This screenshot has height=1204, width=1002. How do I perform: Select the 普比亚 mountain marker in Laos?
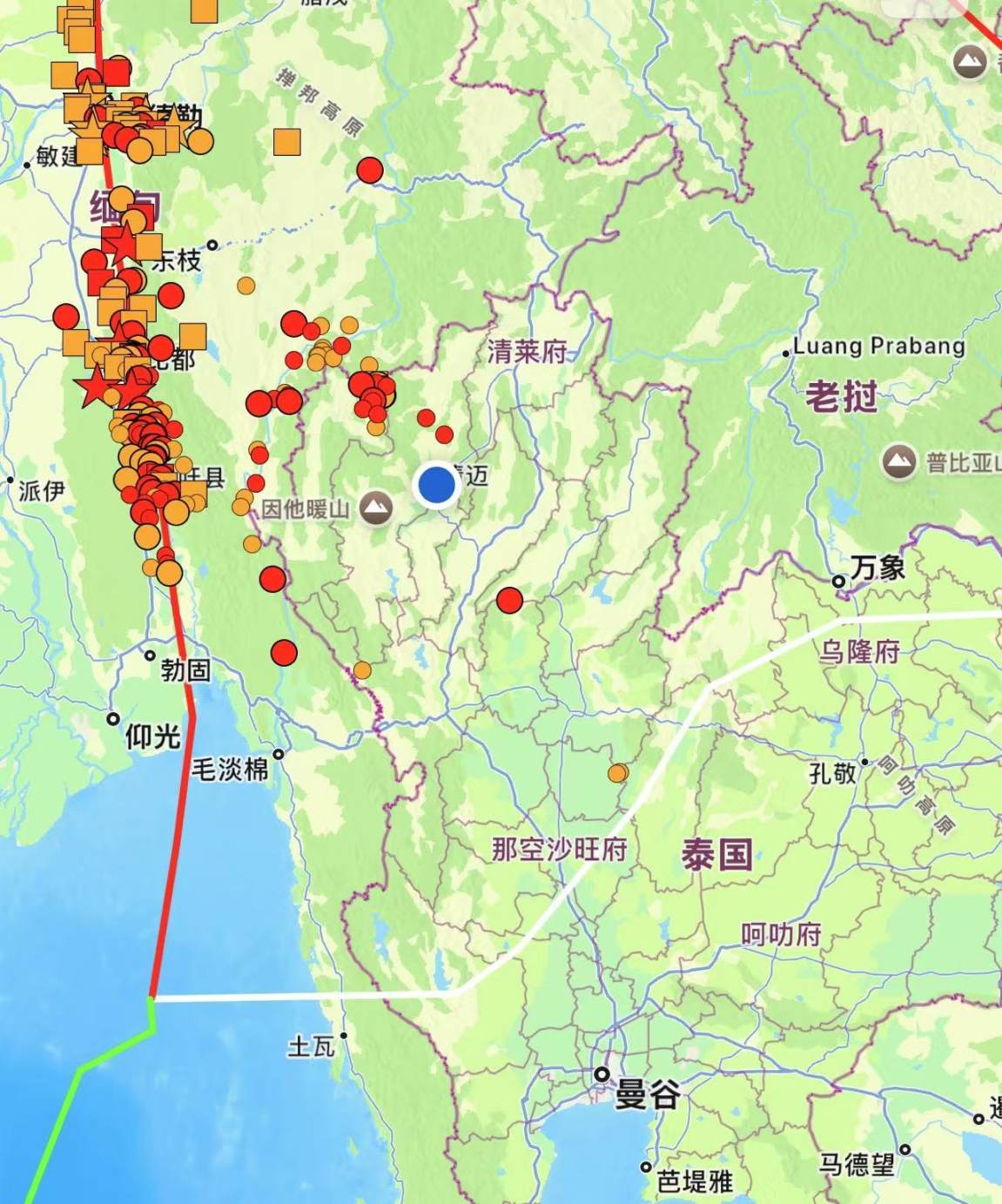(899, 461)
